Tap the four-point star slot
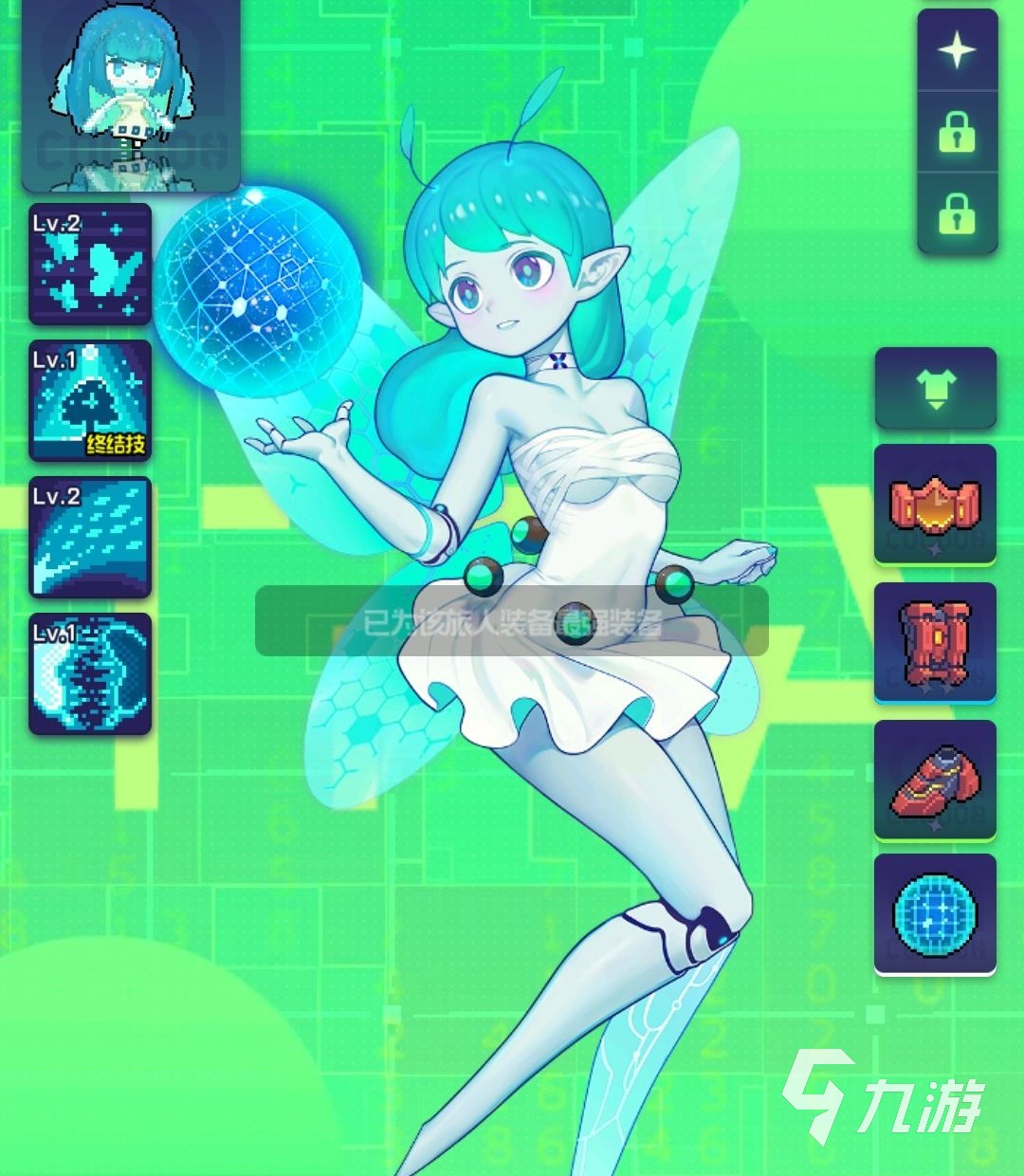The image size is (1024, 1176). [957, 50]
